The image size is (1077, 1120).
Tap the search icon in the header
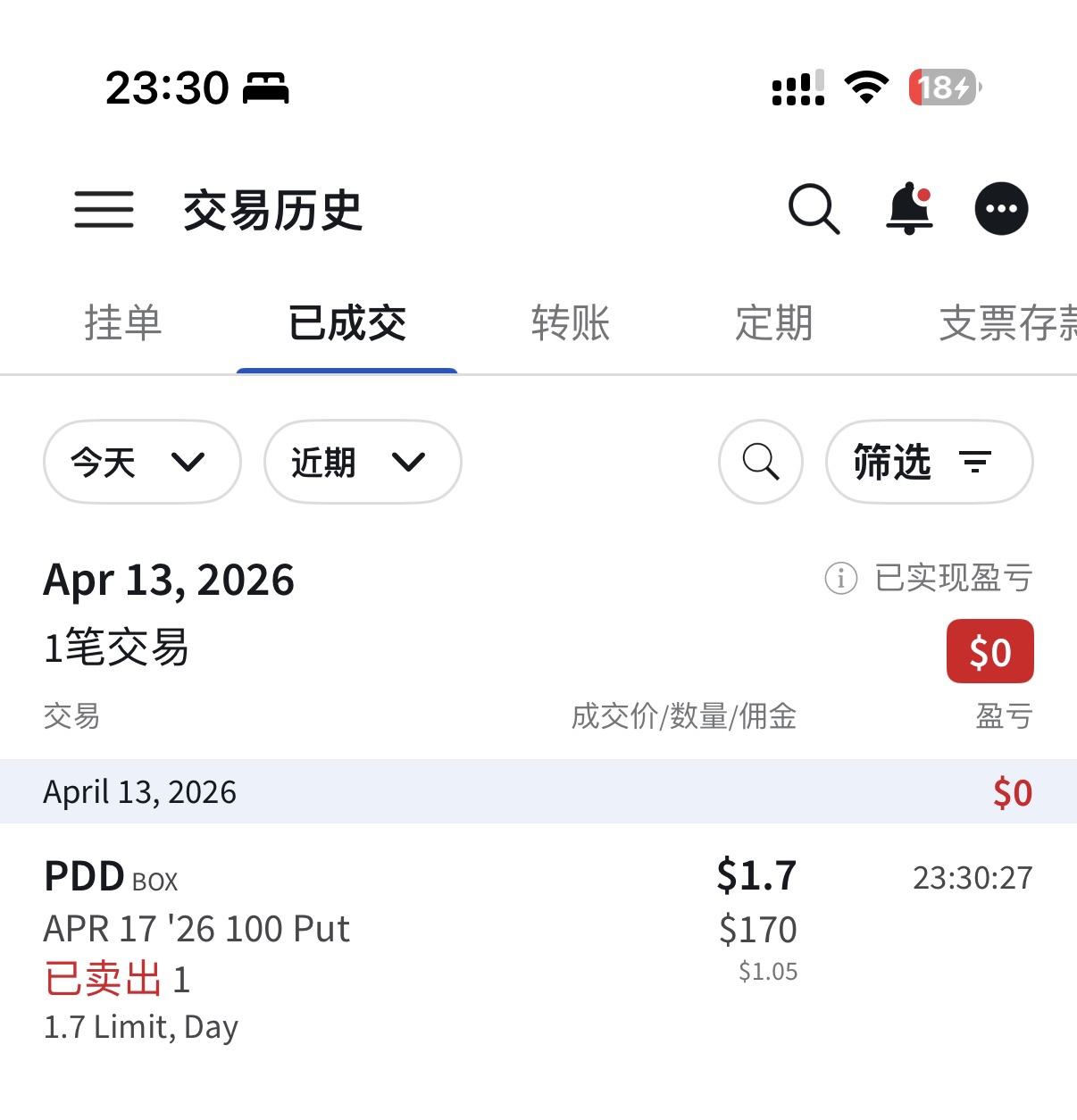[814, 210]
